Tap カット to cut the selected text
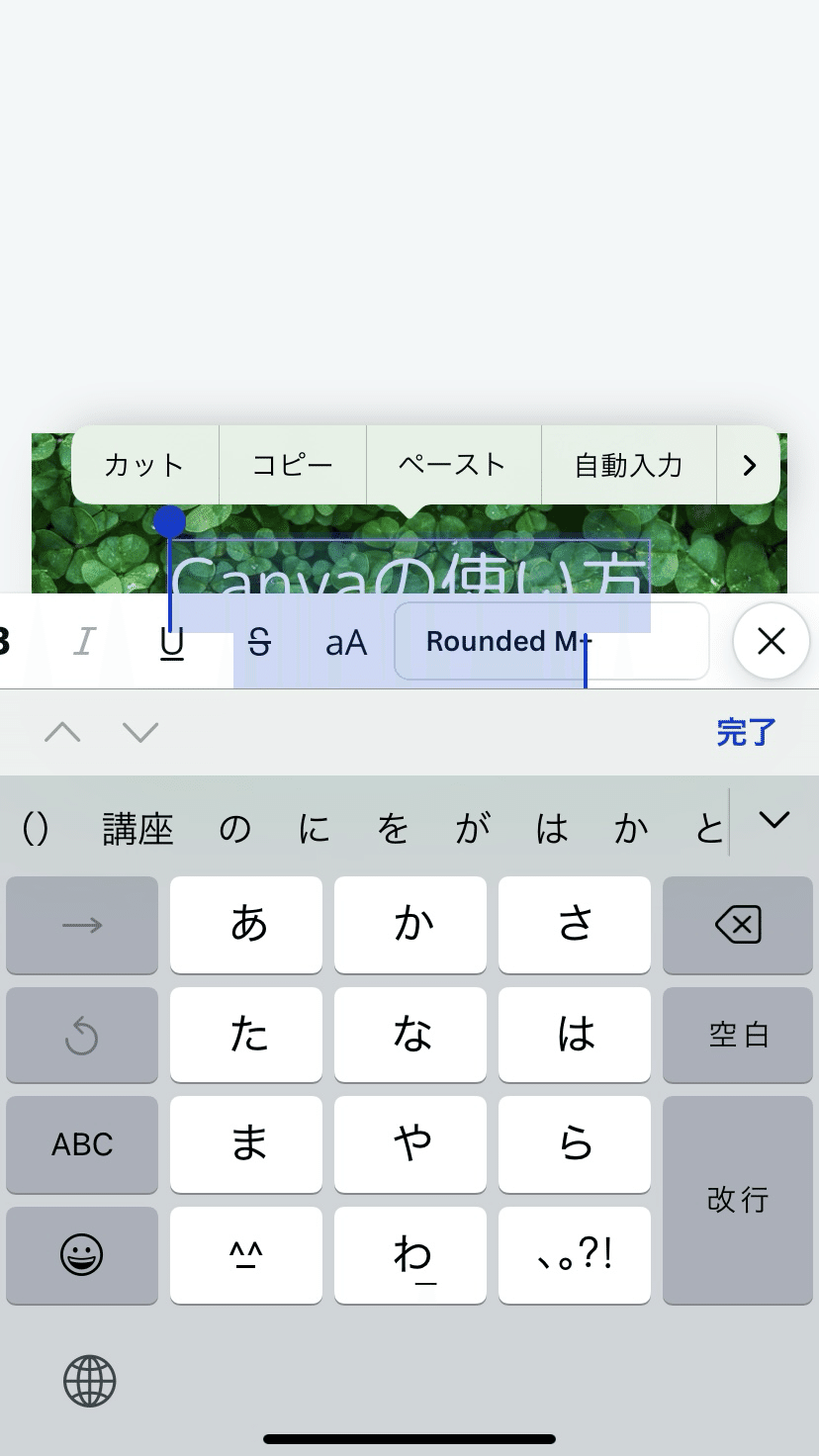This screenshot has width=819, height=1456. point(144,465)
